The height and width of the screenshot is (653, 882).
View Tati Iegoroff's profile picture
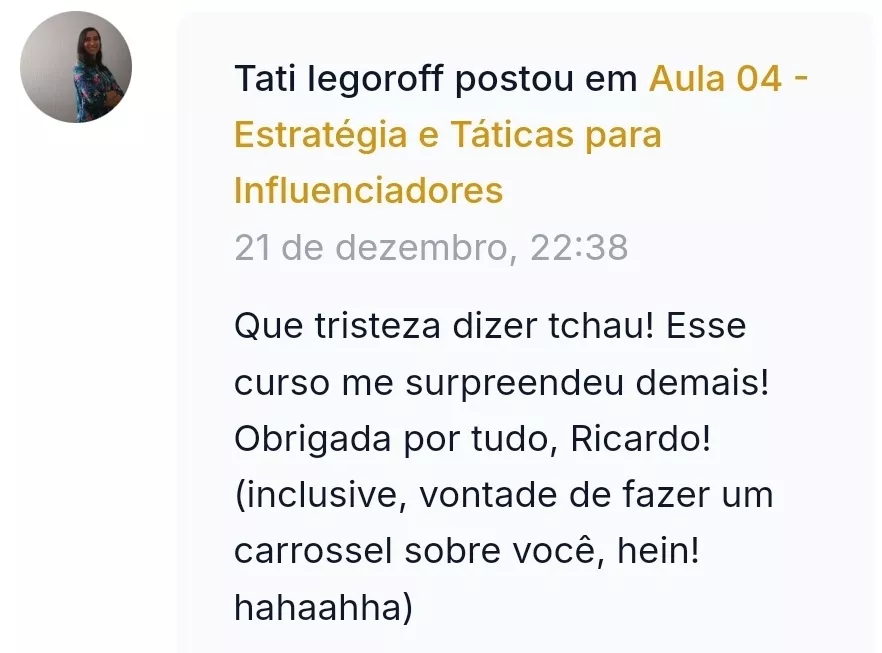pyautogui.click(x=76, y=67)
